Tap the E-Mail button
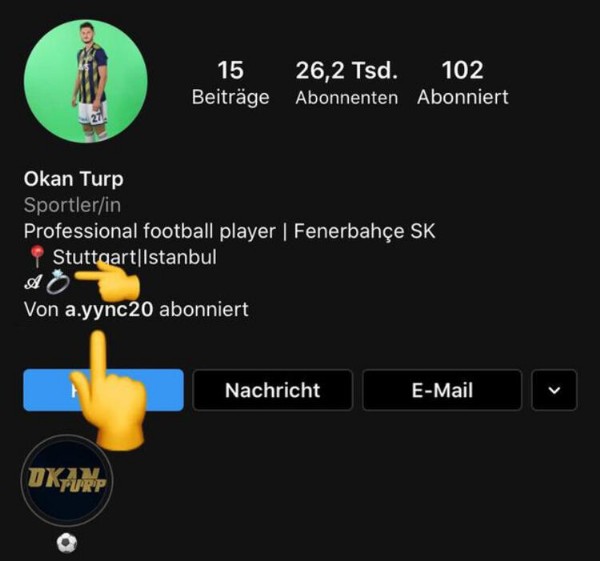Image resolution: width=600 pixels, height=561 pixels. click(442, 390)
